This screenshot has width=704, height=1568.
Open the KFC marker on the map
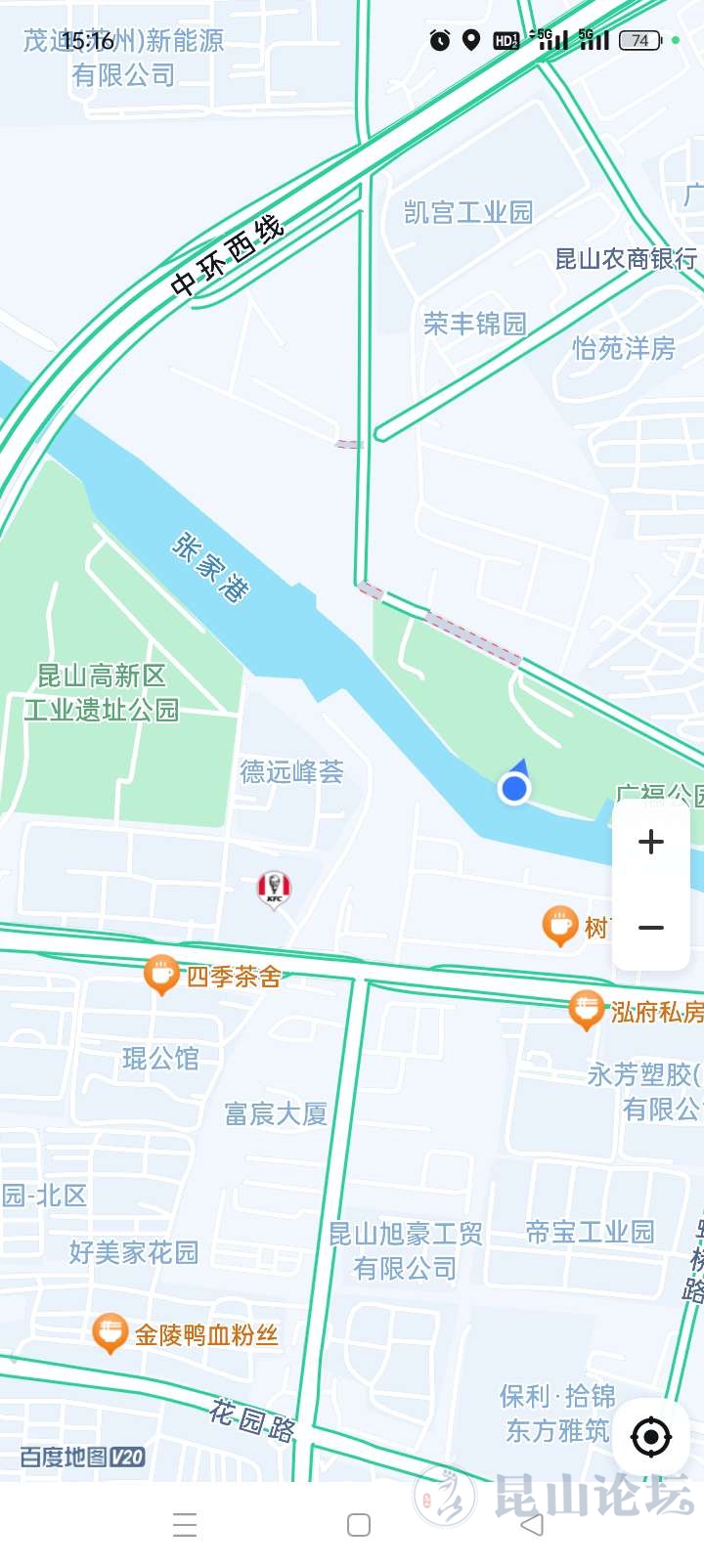[x=274, y=888]
